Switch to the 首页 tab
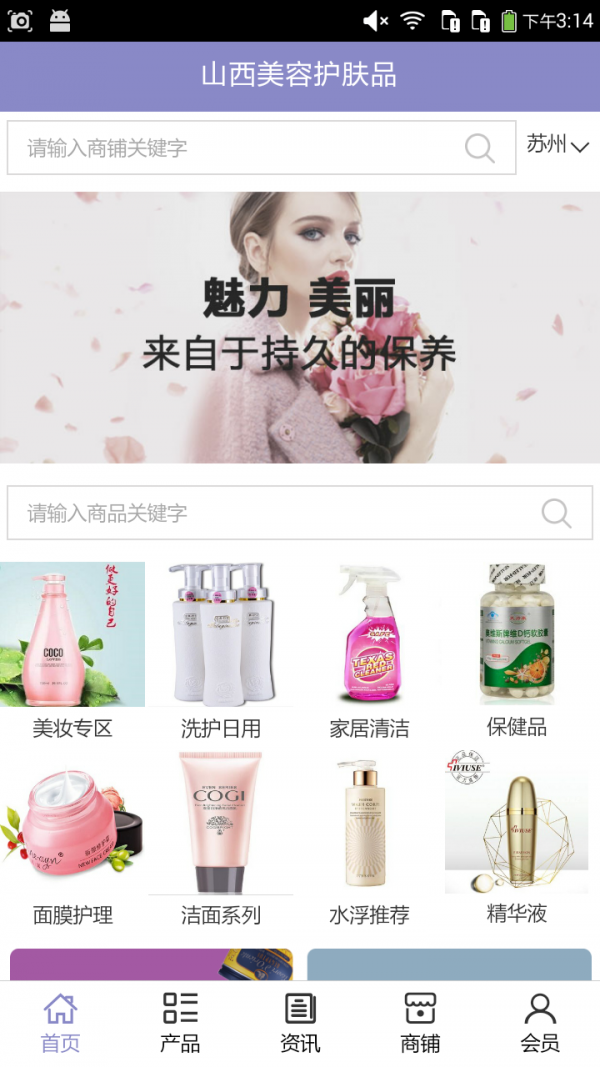The height and width of the screenshot is (1067, 600). (60, 1023)
